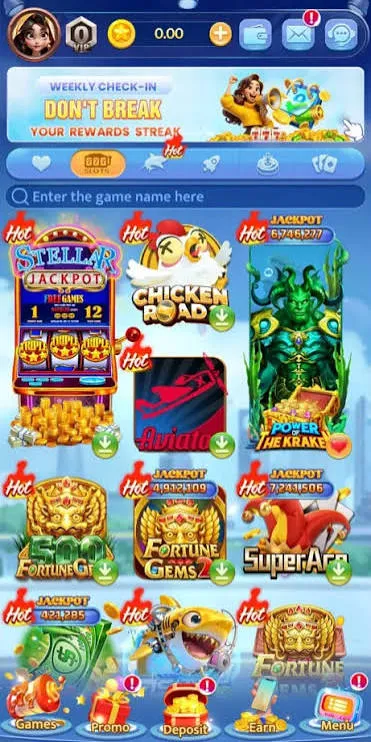Open the profile avatar
The height and width of the screenshot is (742, 371).
pyautogui.click(x=34, y=34)
